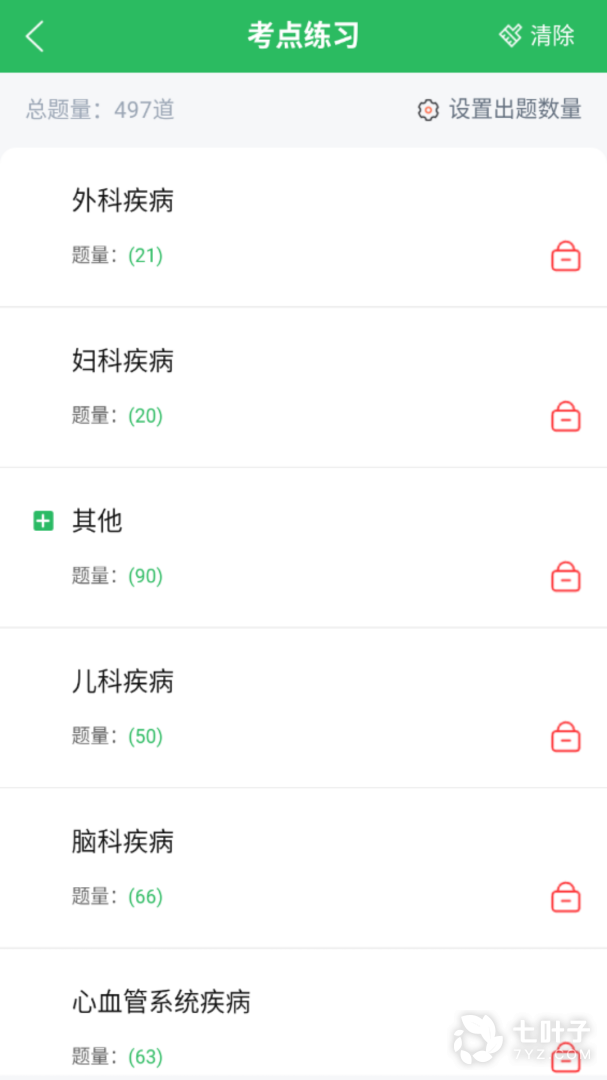Tap the lock icon for 其他

tap(566, 577)
